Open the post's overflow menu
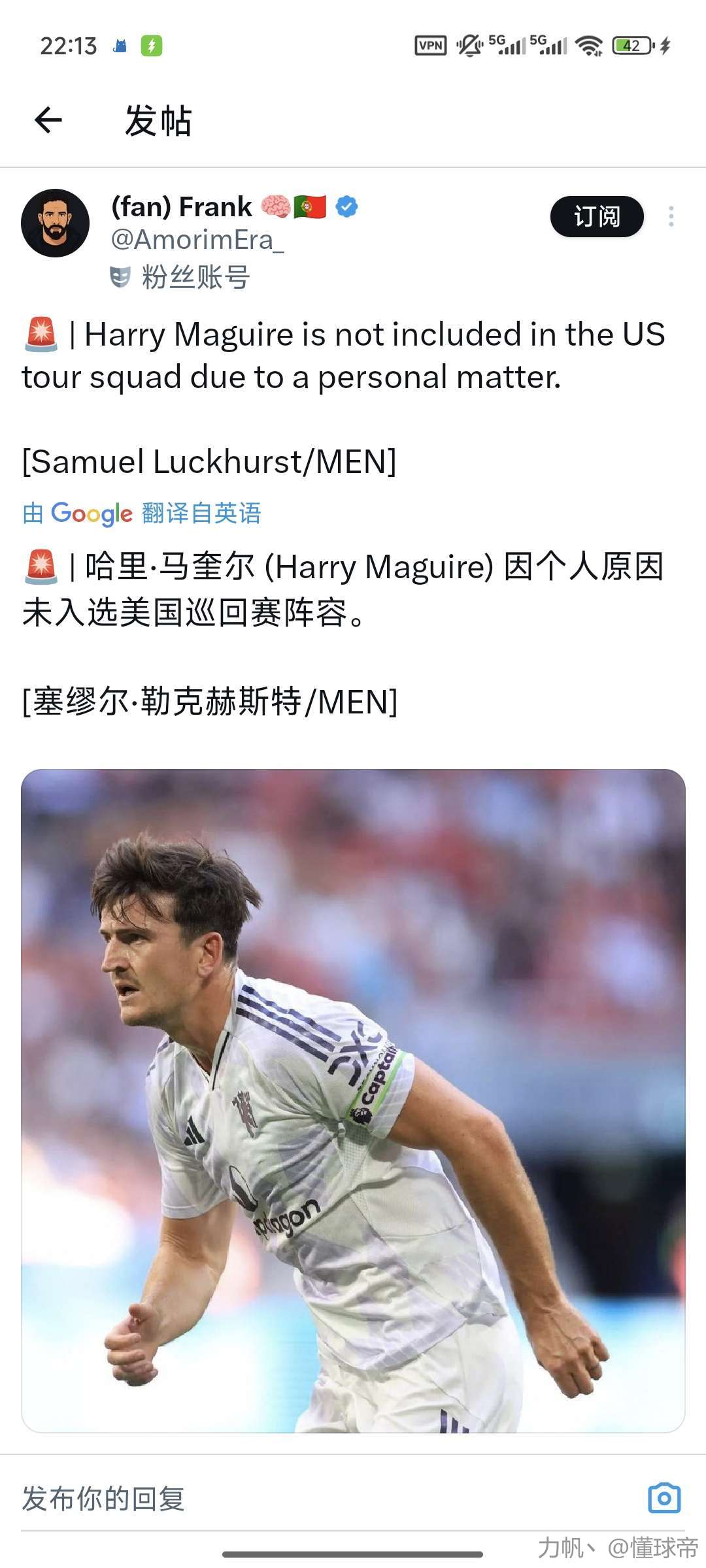Viewport: 706px width, 1568px height. click(671, 216)
